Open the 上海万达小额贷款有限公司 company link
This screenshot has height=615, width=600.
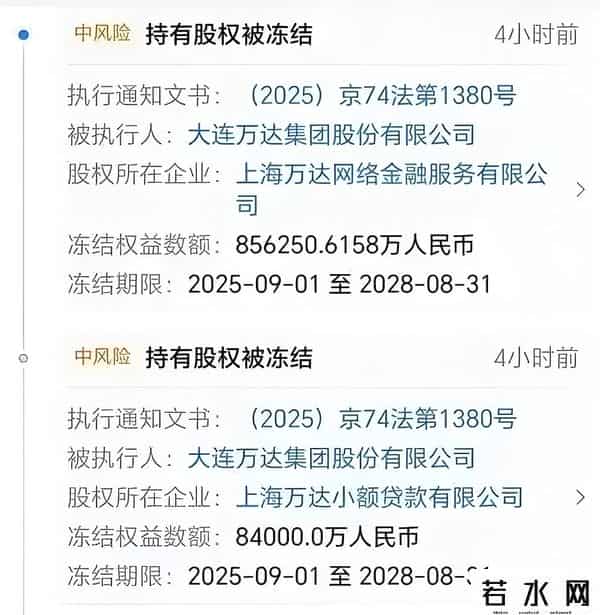pos(379,497)
